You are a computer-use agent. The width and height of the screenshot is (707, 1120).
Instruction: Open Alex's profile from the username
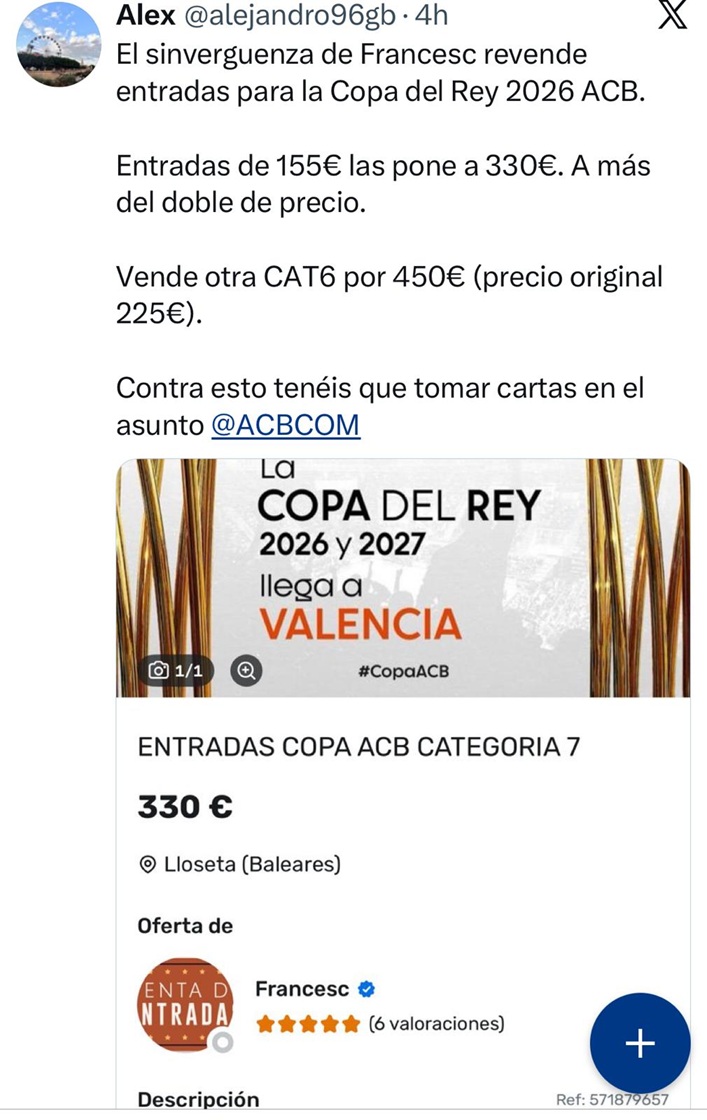[146, 16]
